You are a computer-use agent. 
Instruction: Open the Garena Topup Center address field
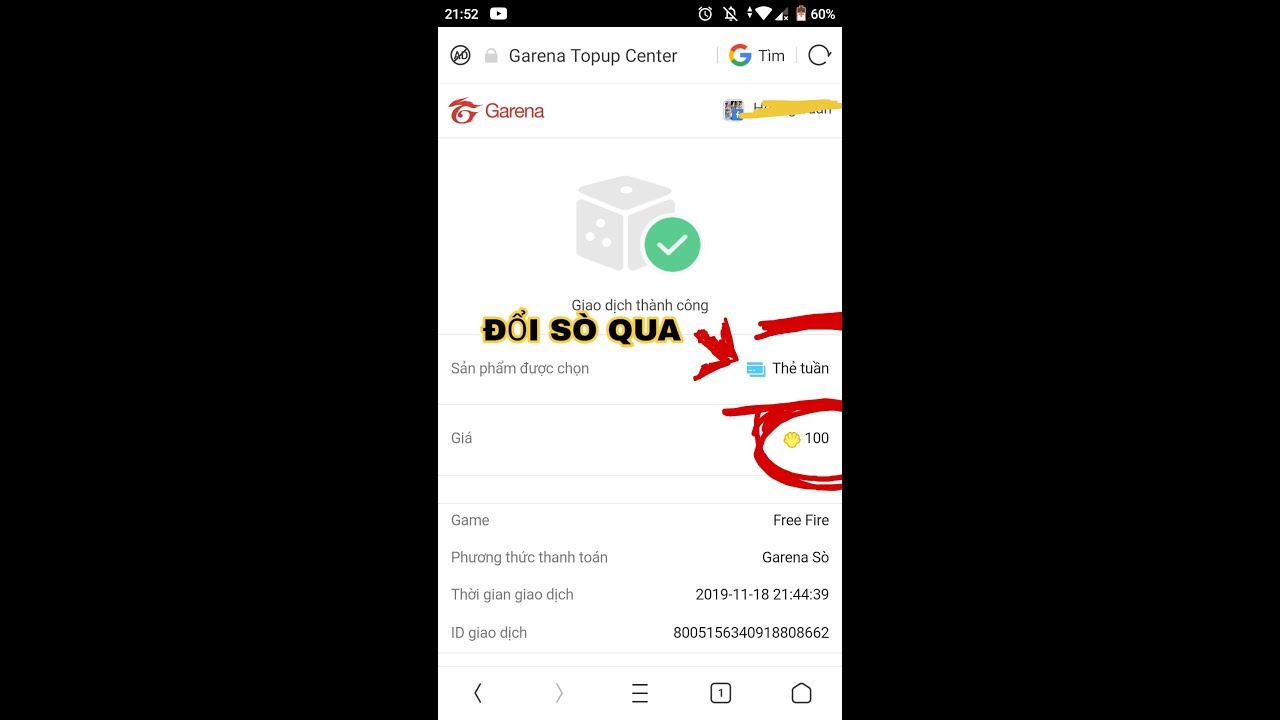(x=592, y=56)
